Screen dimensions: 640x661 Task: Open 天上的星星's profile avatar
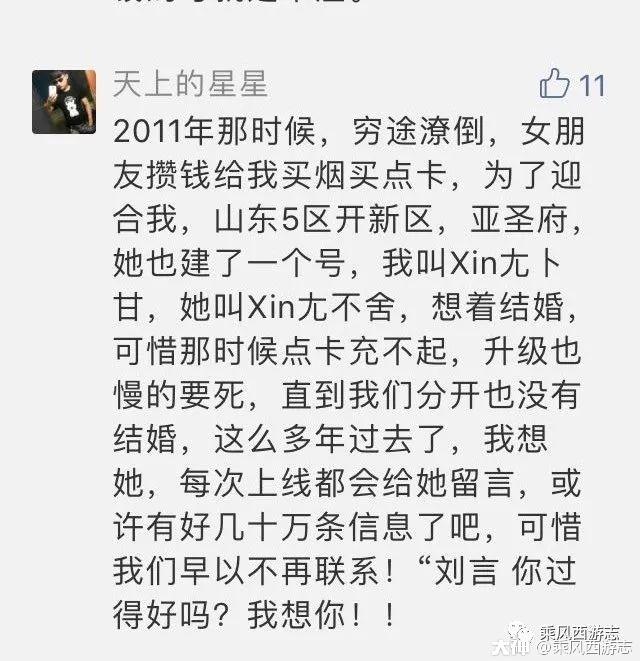(x=64, y=102)
